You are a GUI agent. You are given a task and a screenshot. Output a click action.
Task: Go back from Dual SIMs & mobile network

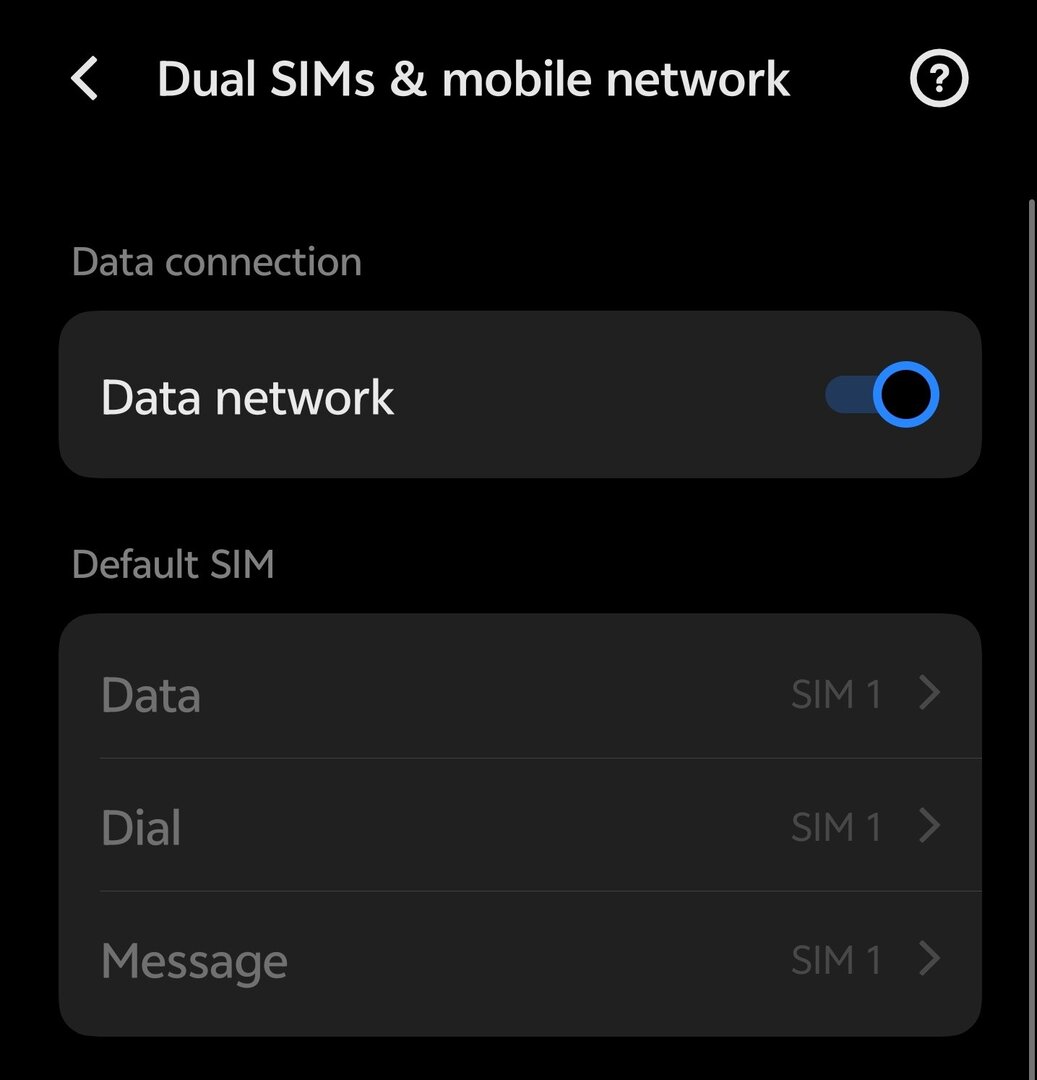point(85,79)
